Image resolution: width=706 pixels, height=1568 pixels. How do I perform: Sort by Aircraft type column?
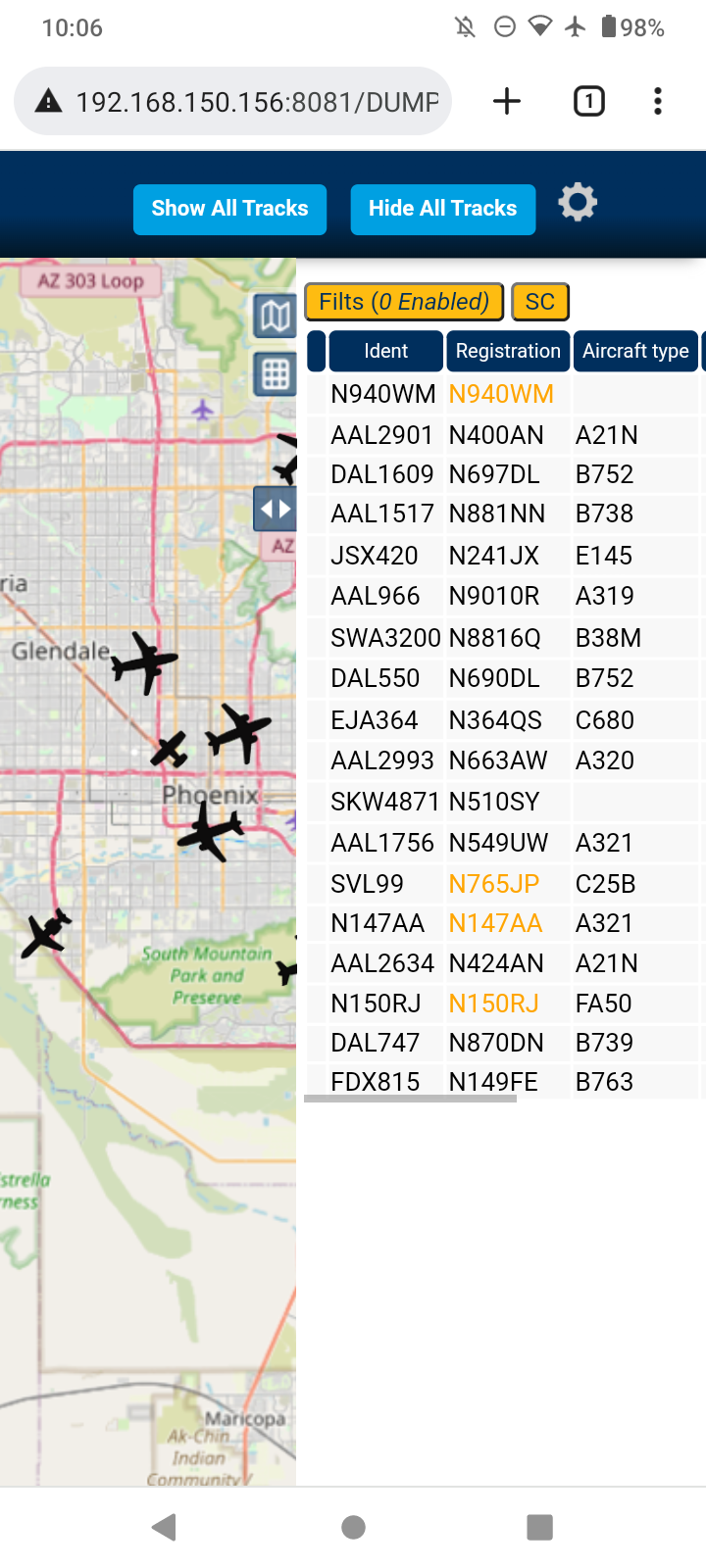coord(635,351)
